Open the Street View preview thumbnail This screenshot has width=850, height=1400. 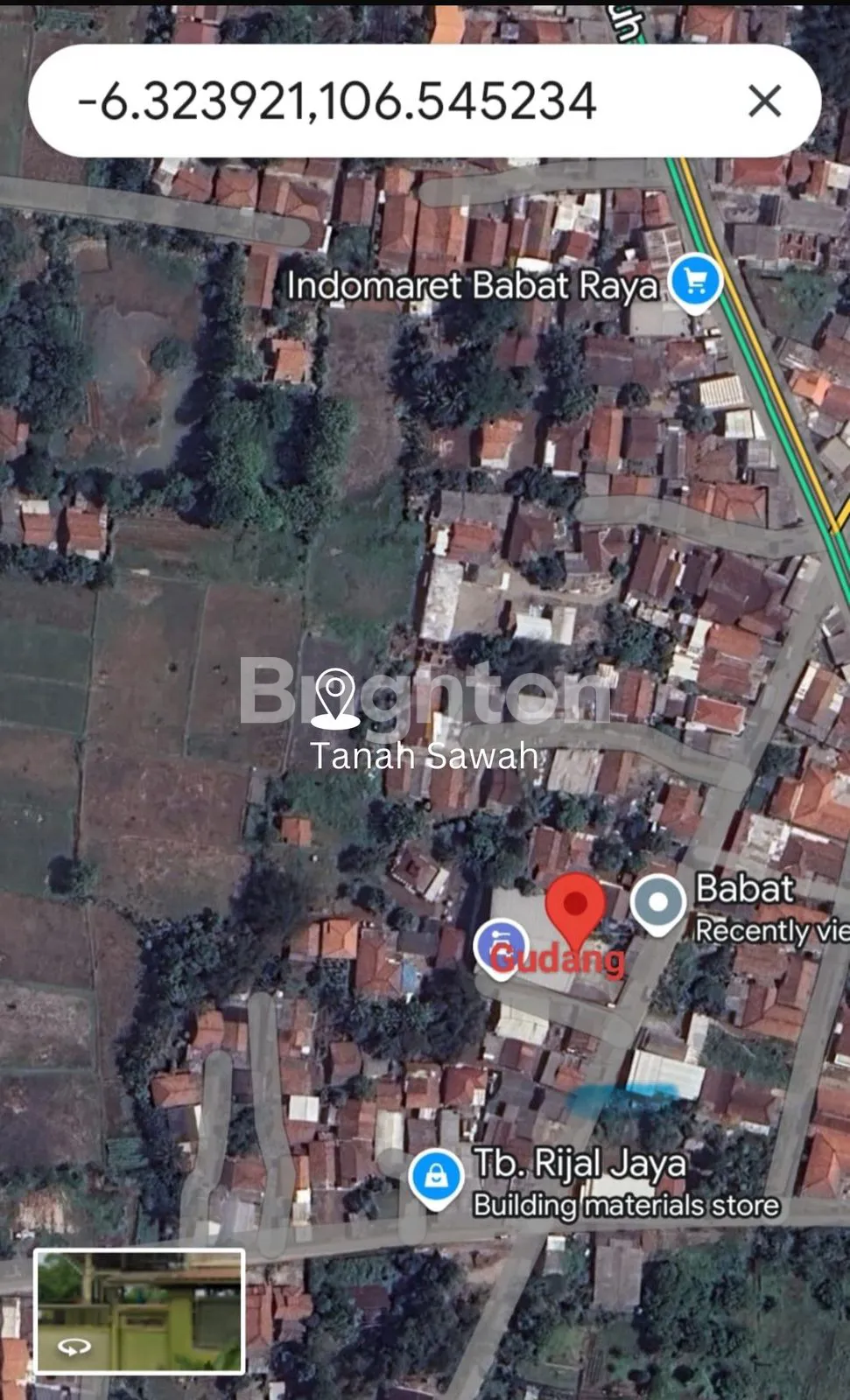coord(139,1311)
